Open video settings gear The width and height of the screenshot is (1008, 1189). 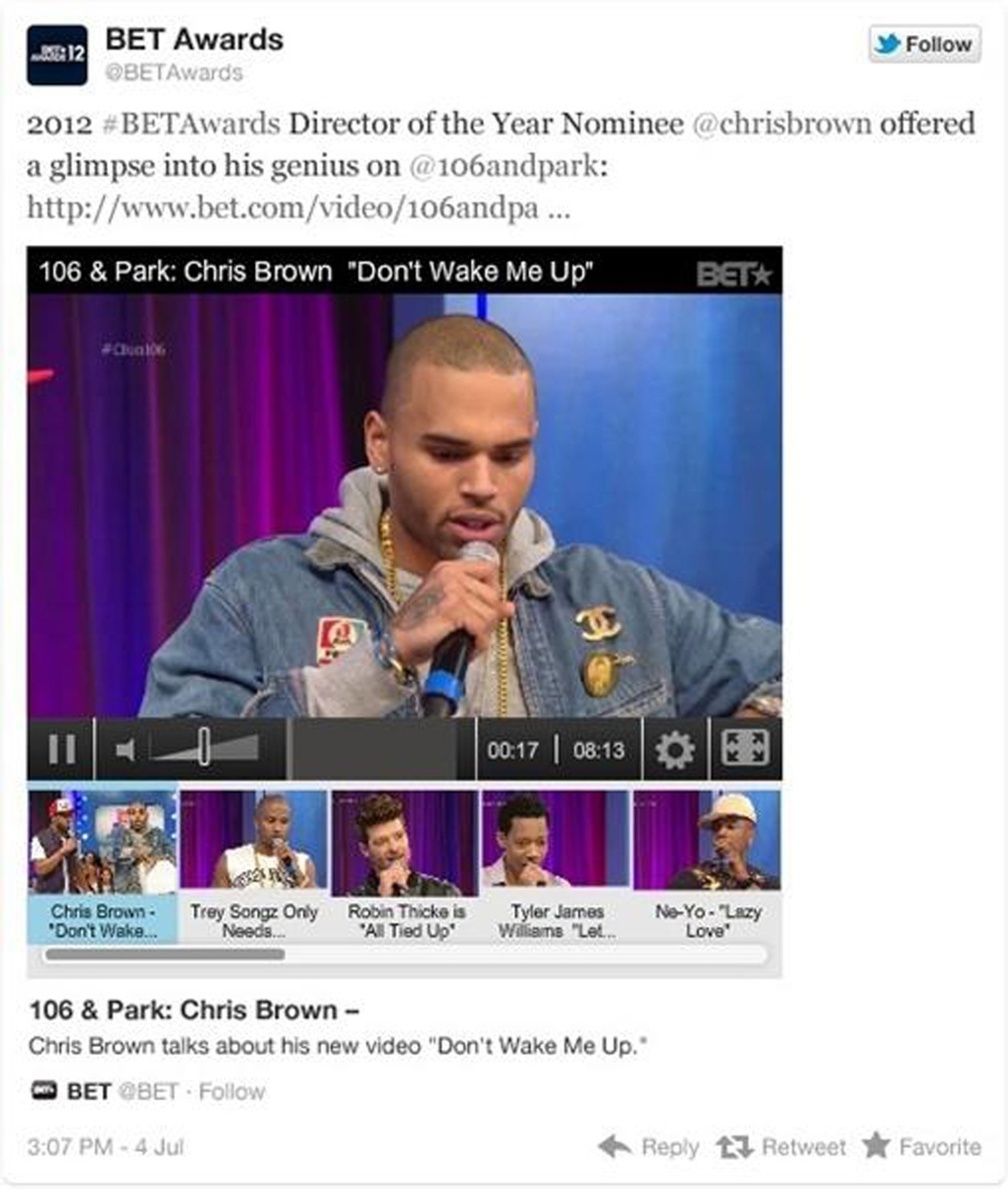click(675, 749)
